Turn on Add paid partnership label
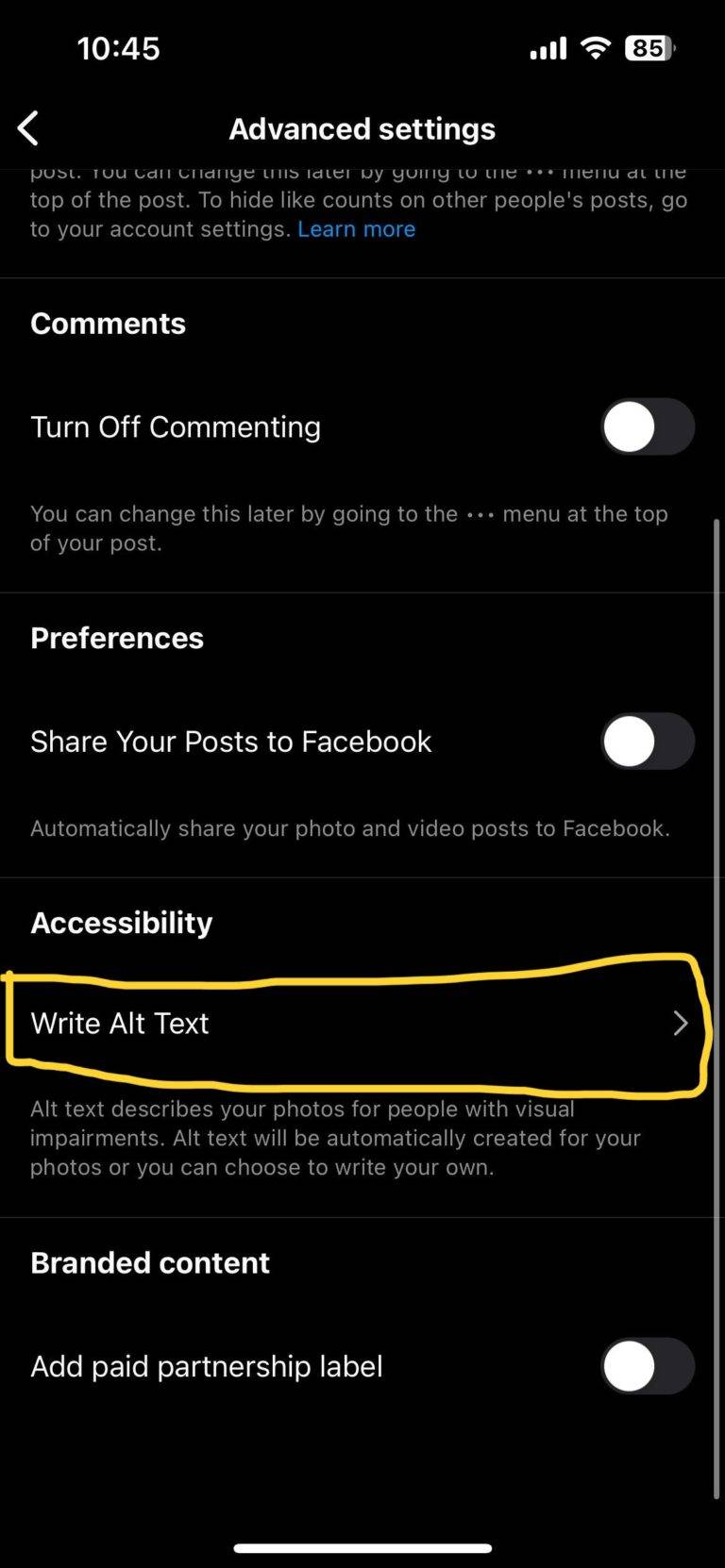 (648, 1366)
